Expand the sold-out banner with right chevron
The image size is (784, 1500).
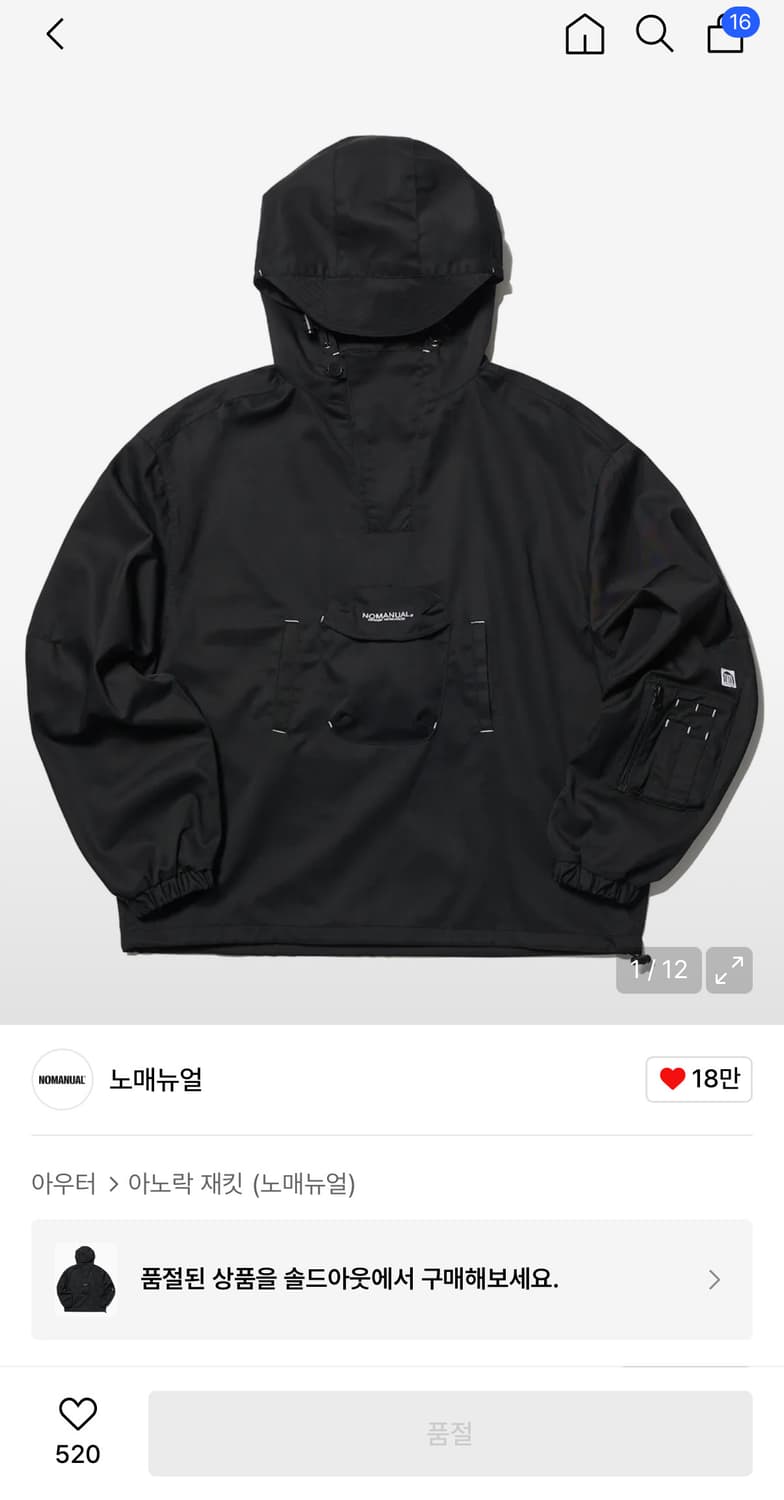(x=714, y=1280)
